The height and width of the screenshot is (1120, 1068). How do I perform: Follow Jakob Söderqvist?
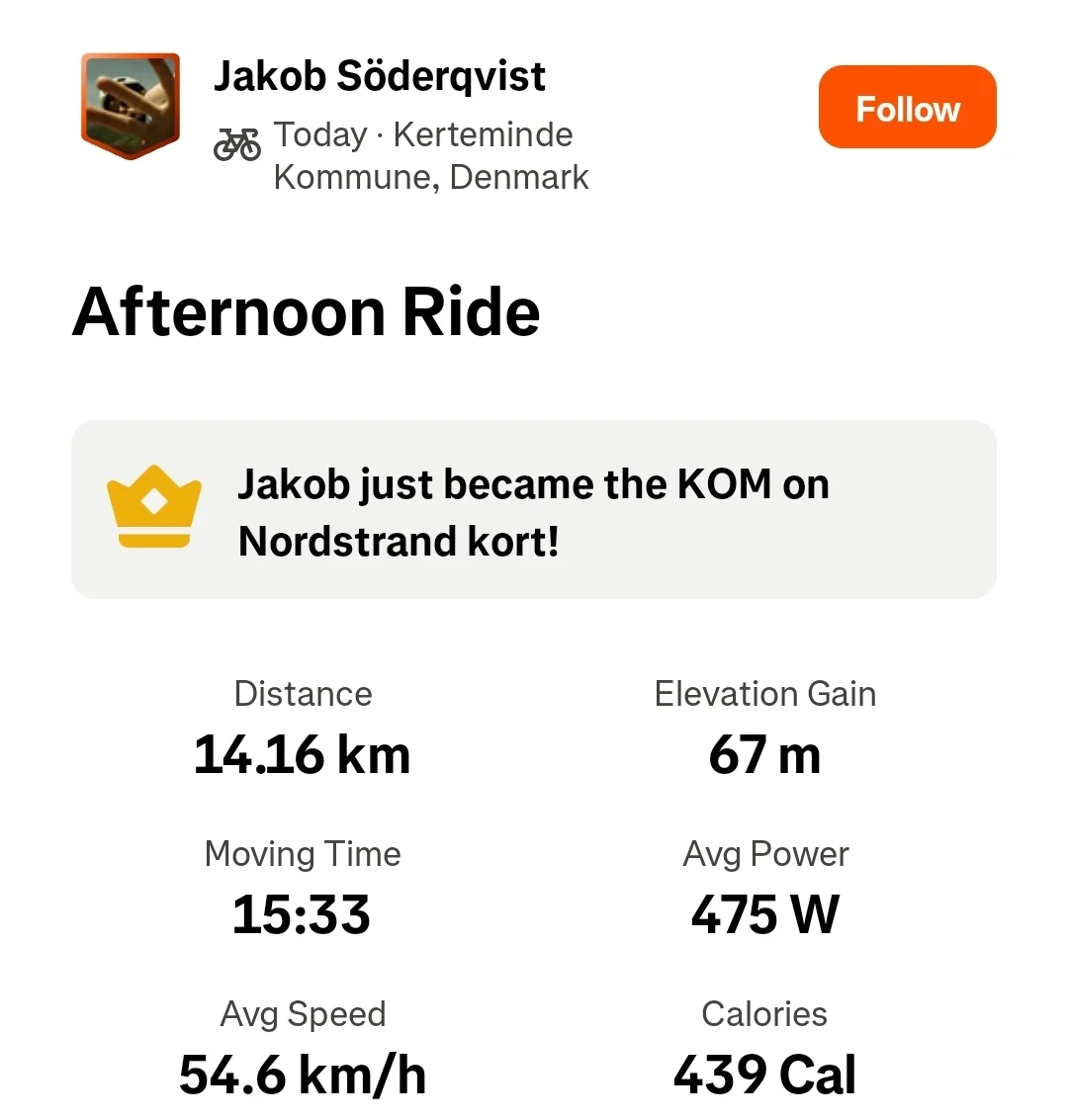tap(907, 108)
